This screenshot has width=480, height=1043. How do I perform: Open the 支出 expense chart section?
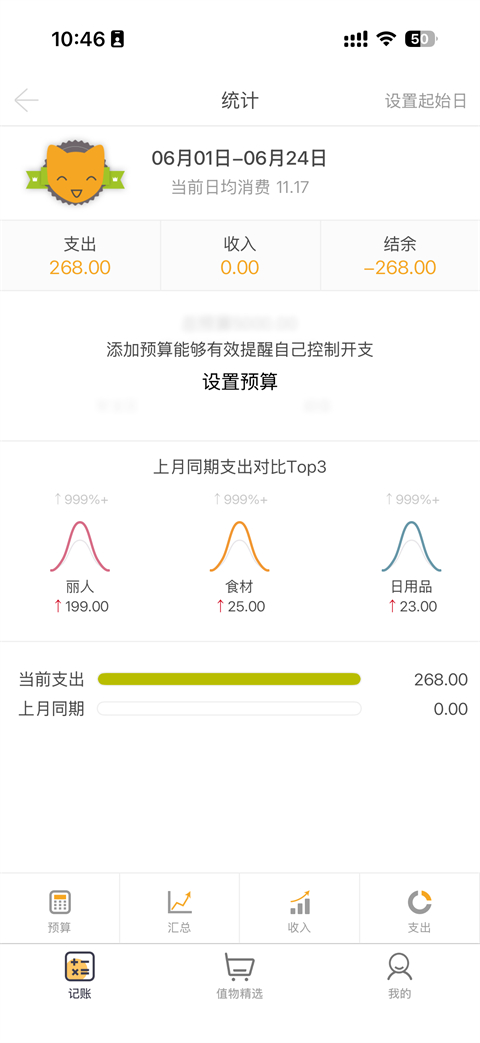click(x=420, y=909)
